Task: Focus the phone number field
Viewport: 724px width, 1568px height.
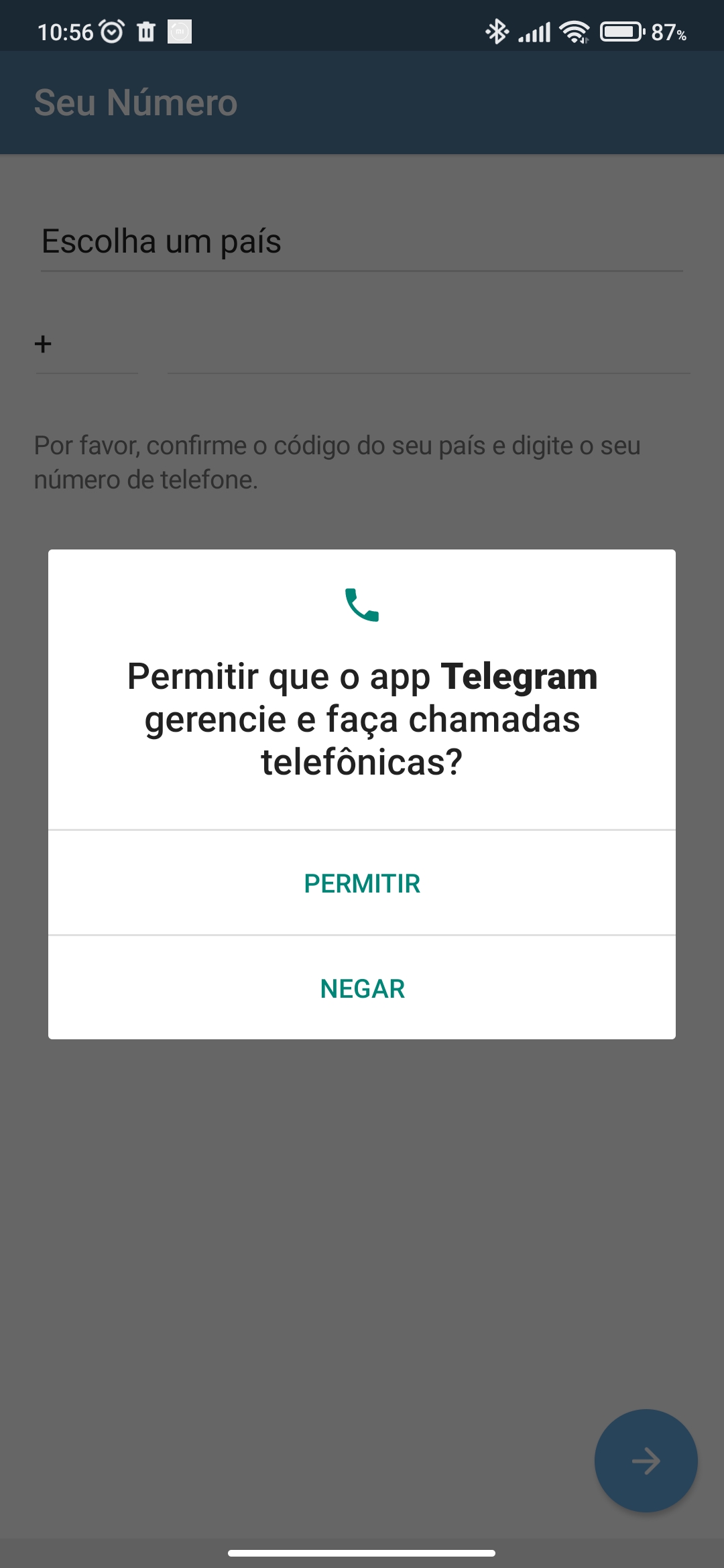Action: click(429, 345)
